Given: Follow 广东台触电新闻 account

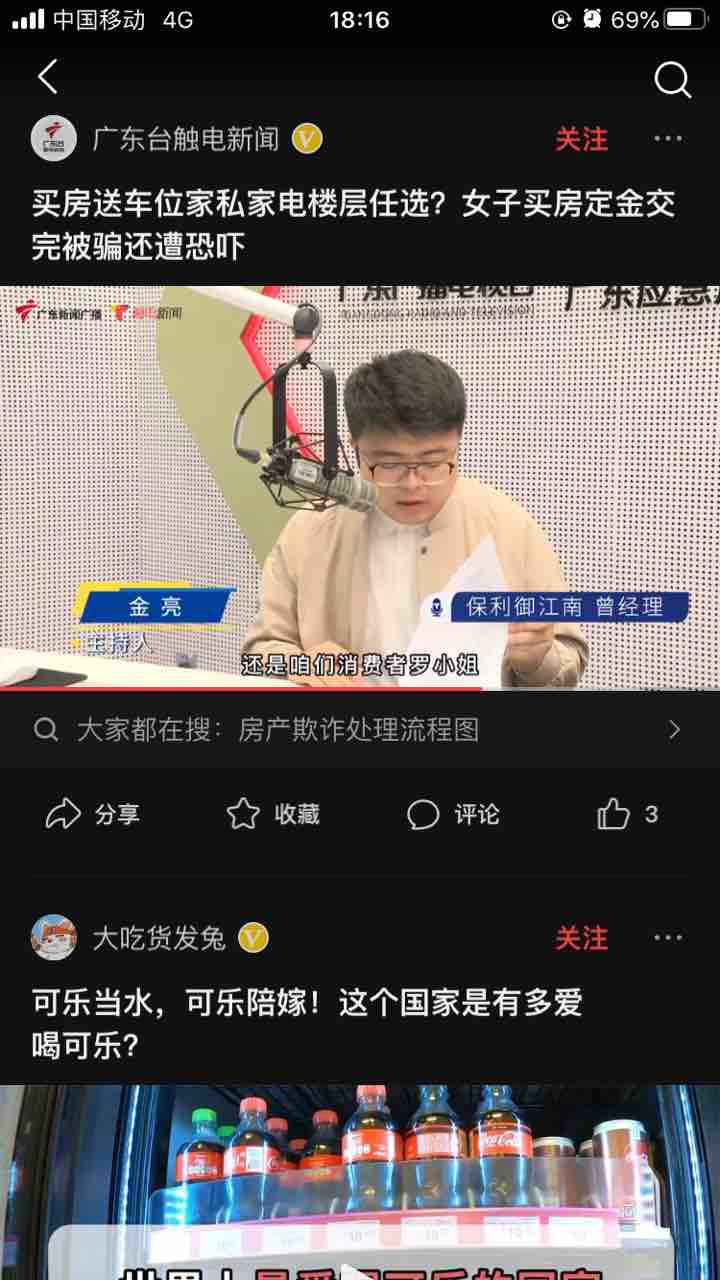Looking at the screenshot, I should point(581,138).
